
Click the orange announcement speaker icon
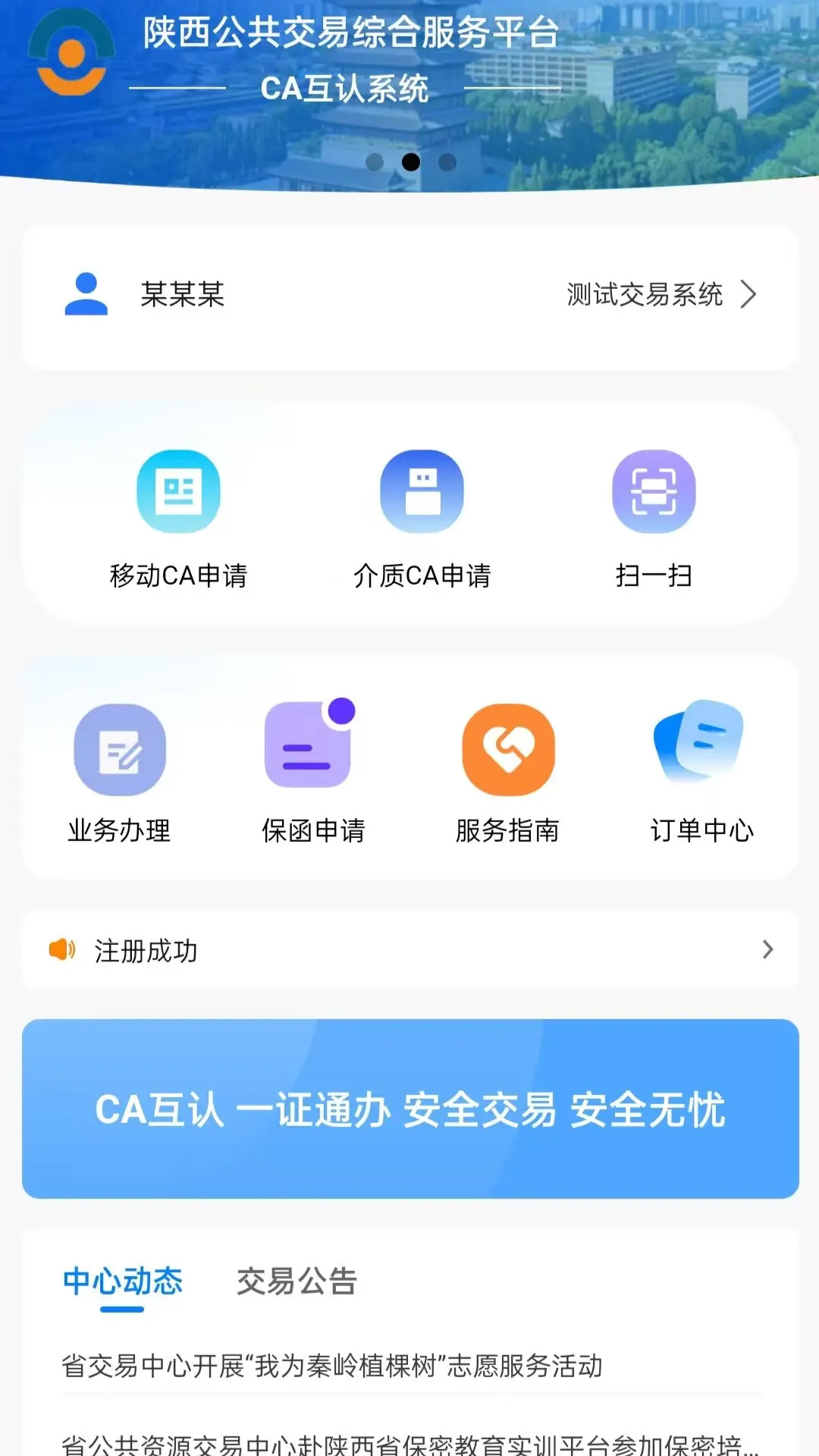click(62, 949)
